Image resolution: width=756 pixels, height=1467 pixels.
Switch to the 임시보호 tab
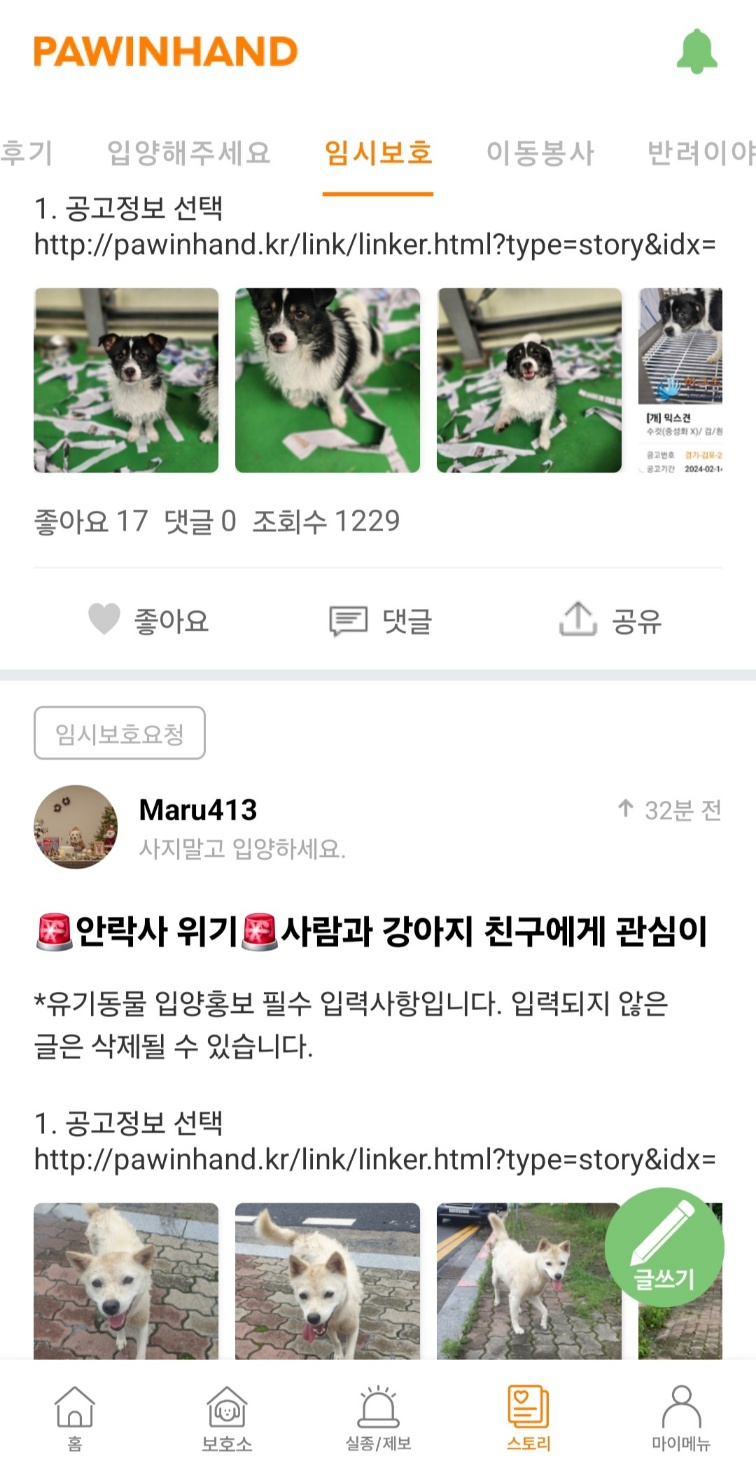coord(375,152)
